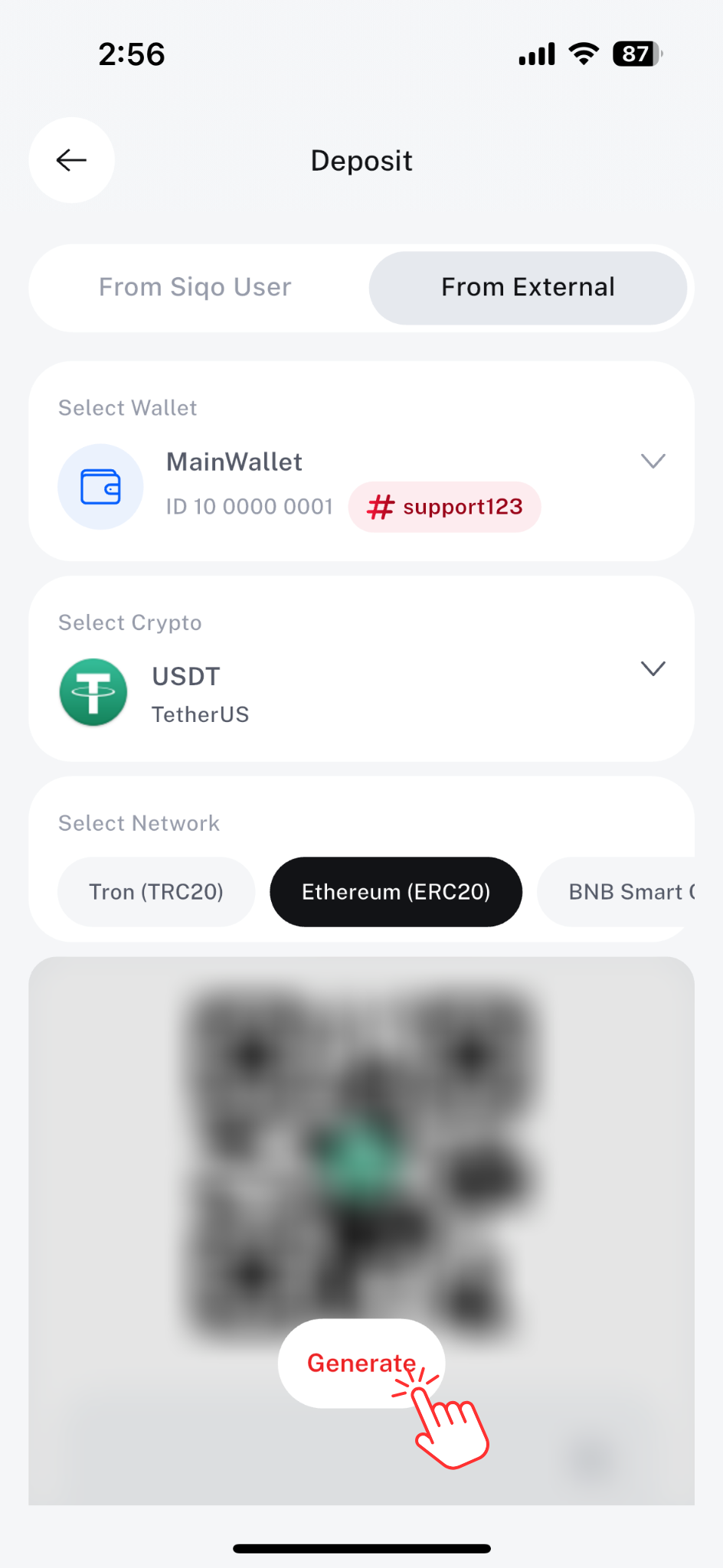The width and height of the screenshot is (723, 1568).
Task: Go back using the arrow button
Action: [x=72, y=160]
